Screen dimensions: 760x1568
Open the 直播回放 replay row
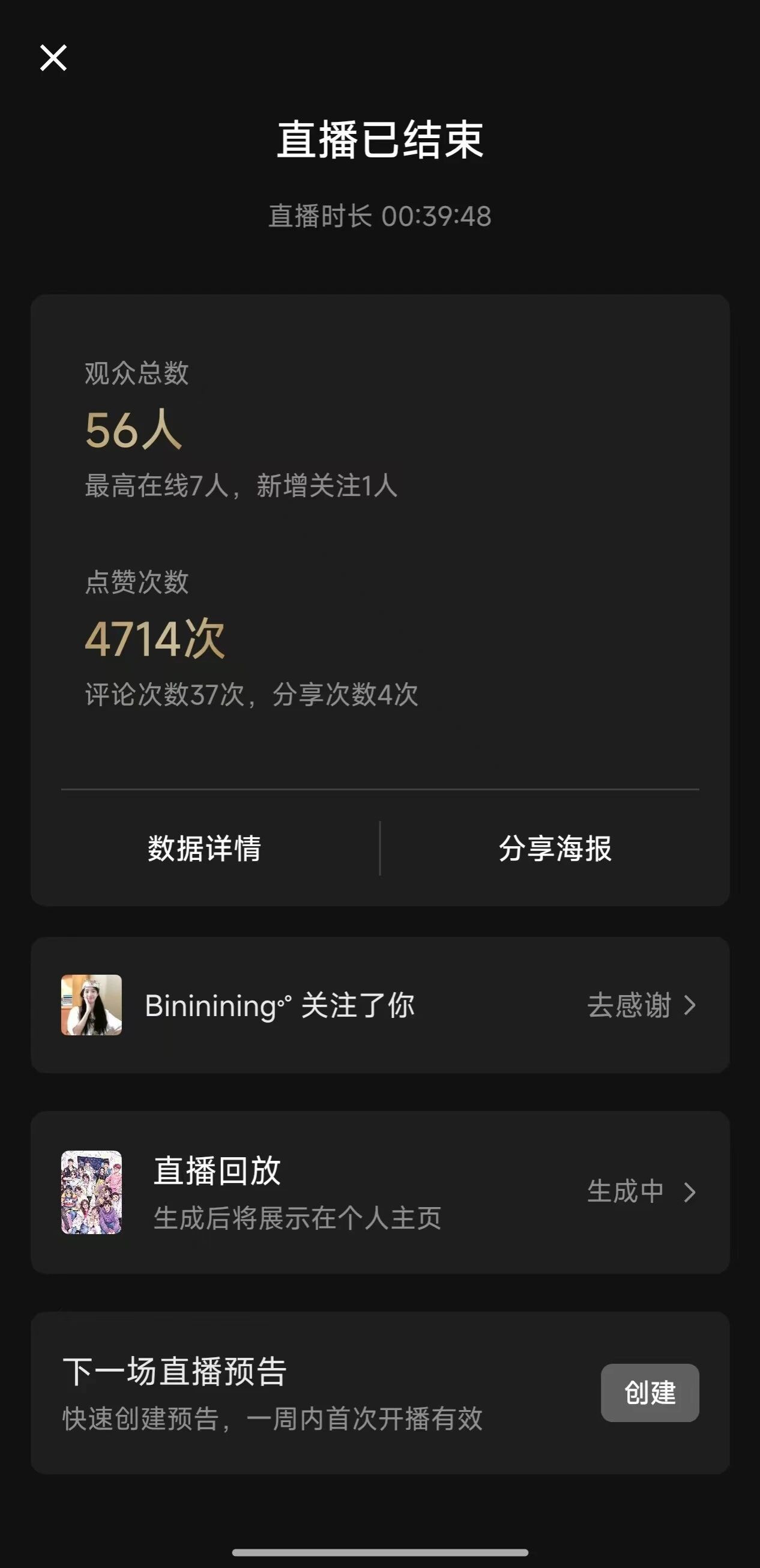tap(381, 1192)
